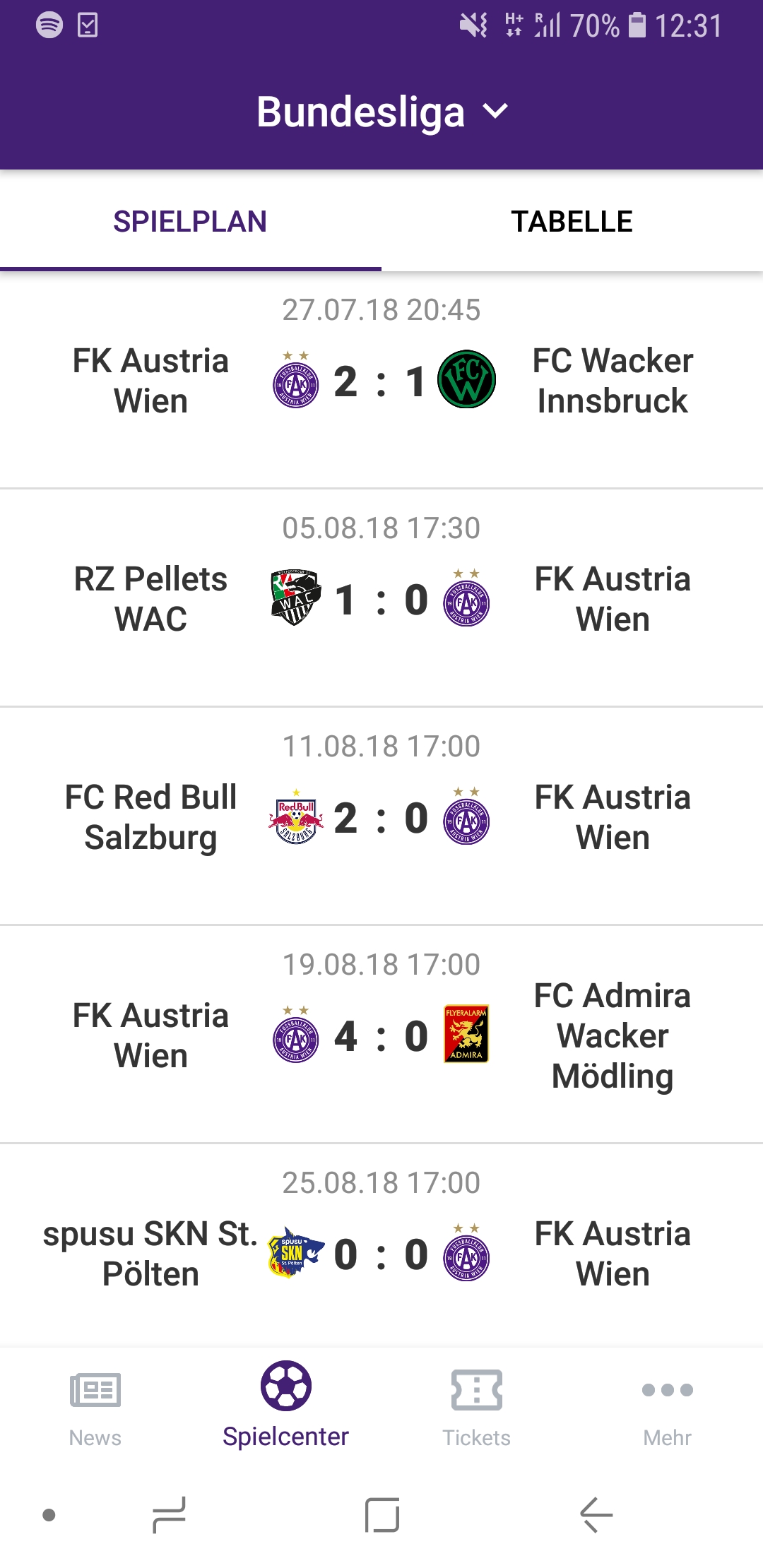Viewport: 763px width, 1568px height.
Task: Open the Admira Wacker Mödling match
Action: click(x=381, y=1035)
